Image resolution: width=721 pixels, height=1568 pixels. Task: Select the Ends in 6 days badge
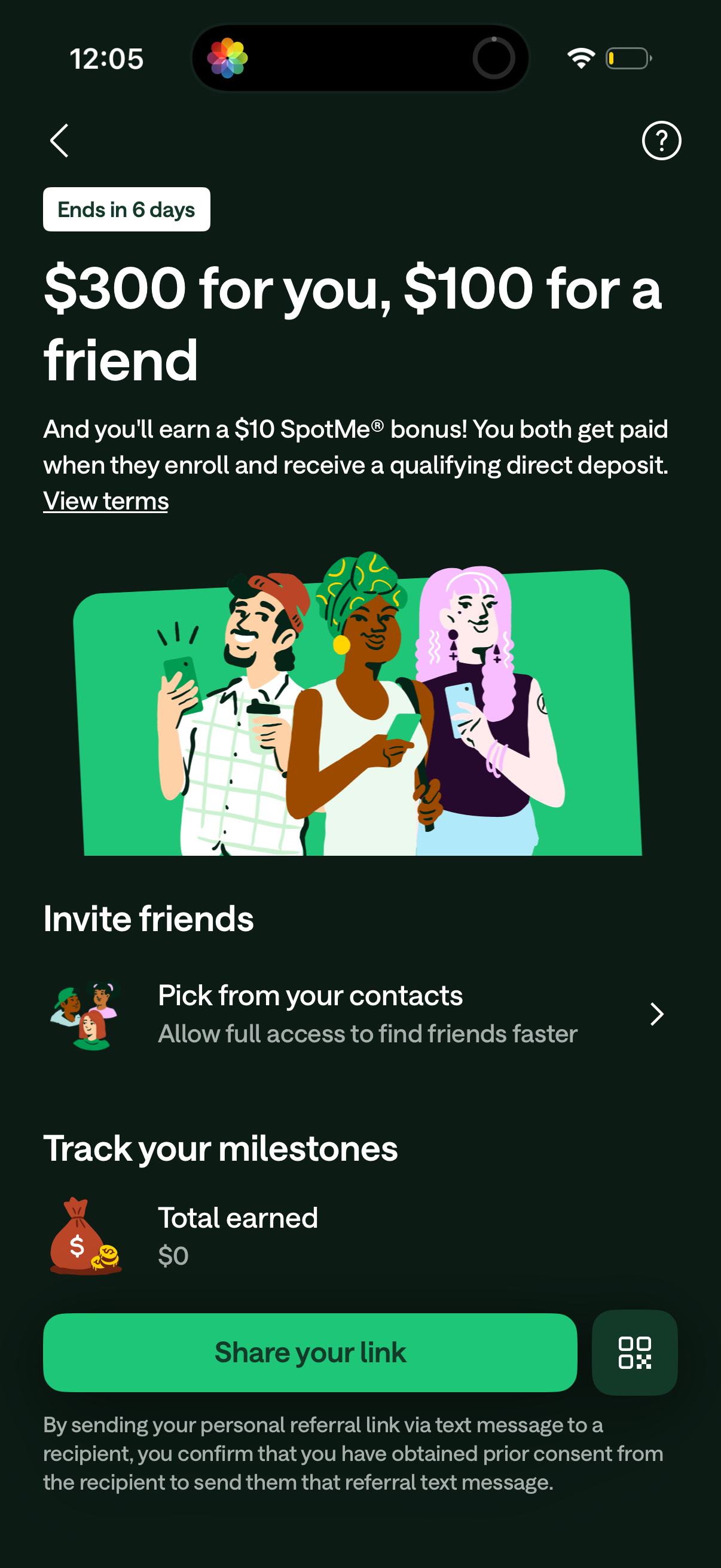126,209
